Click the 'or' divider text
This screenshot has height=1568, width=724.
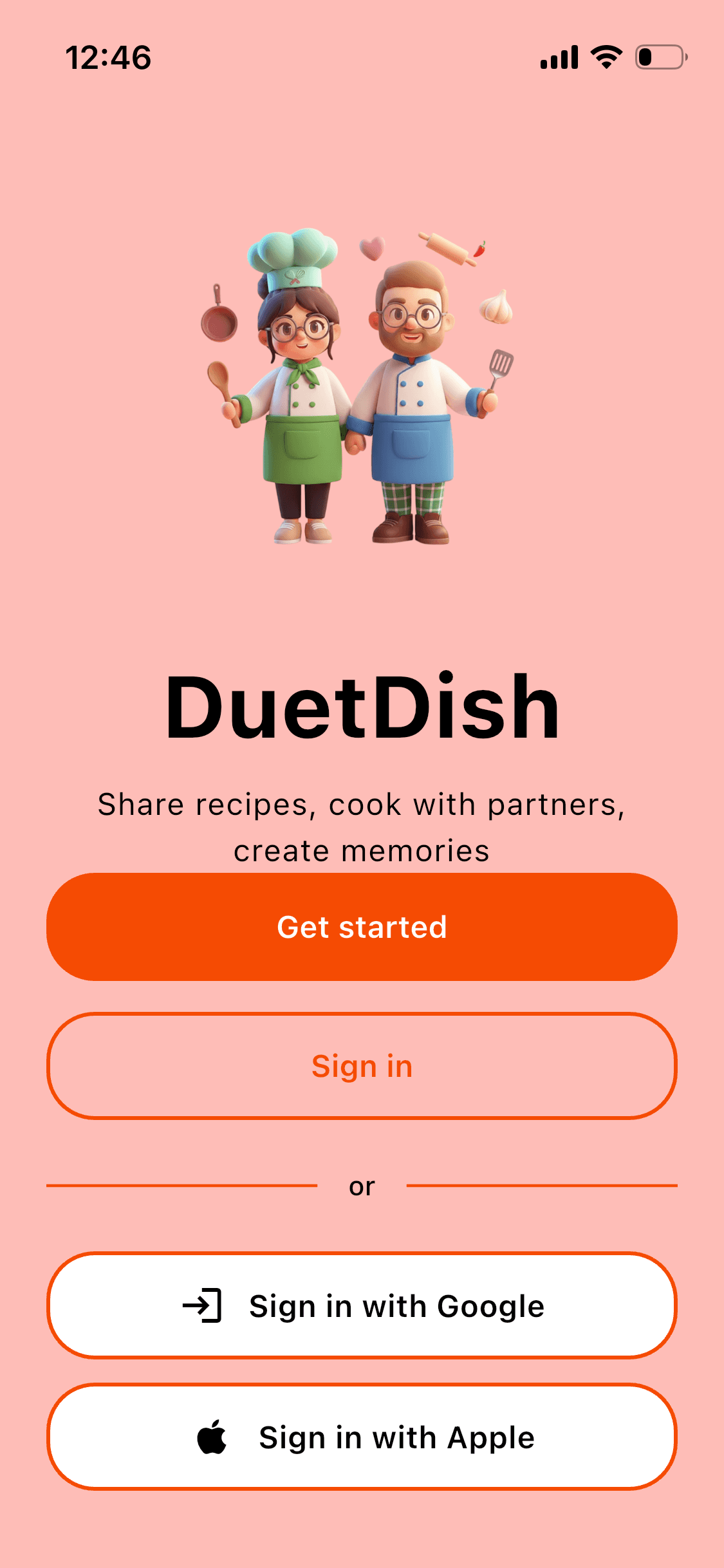point(362,1186)
